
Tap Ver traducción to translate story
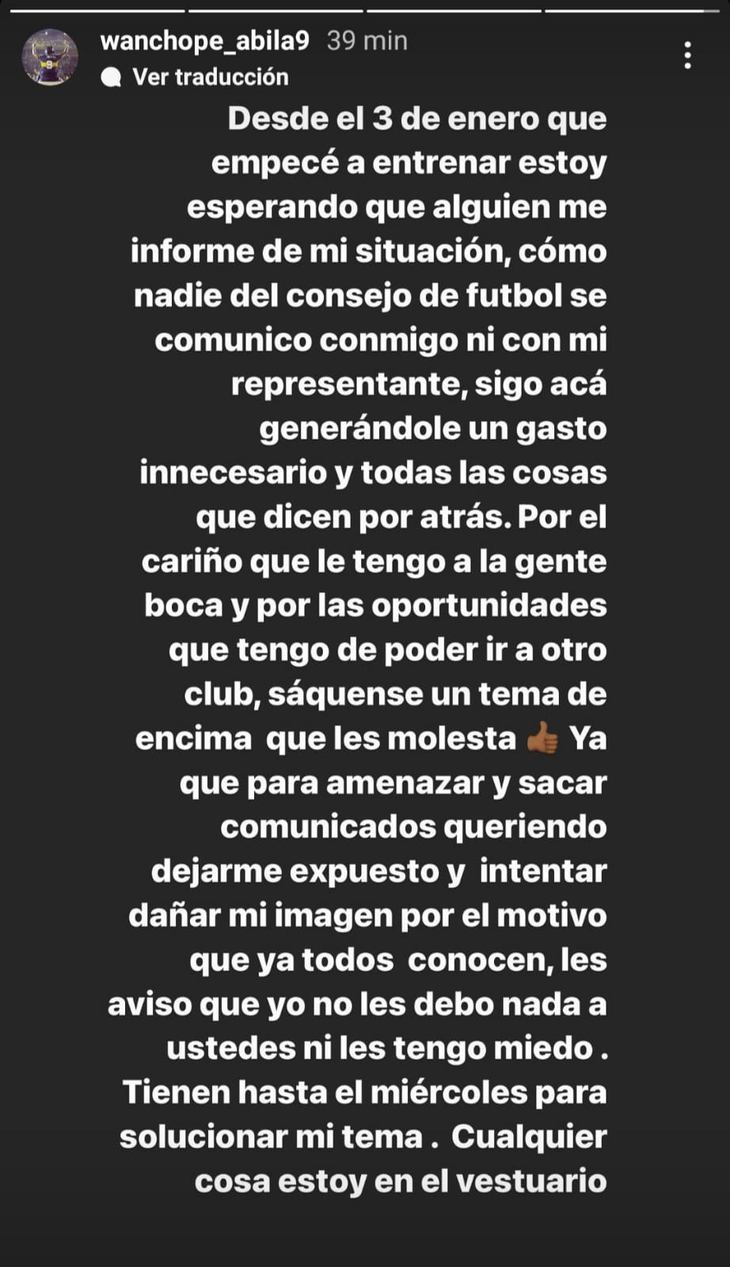click(x=209, y=77)
